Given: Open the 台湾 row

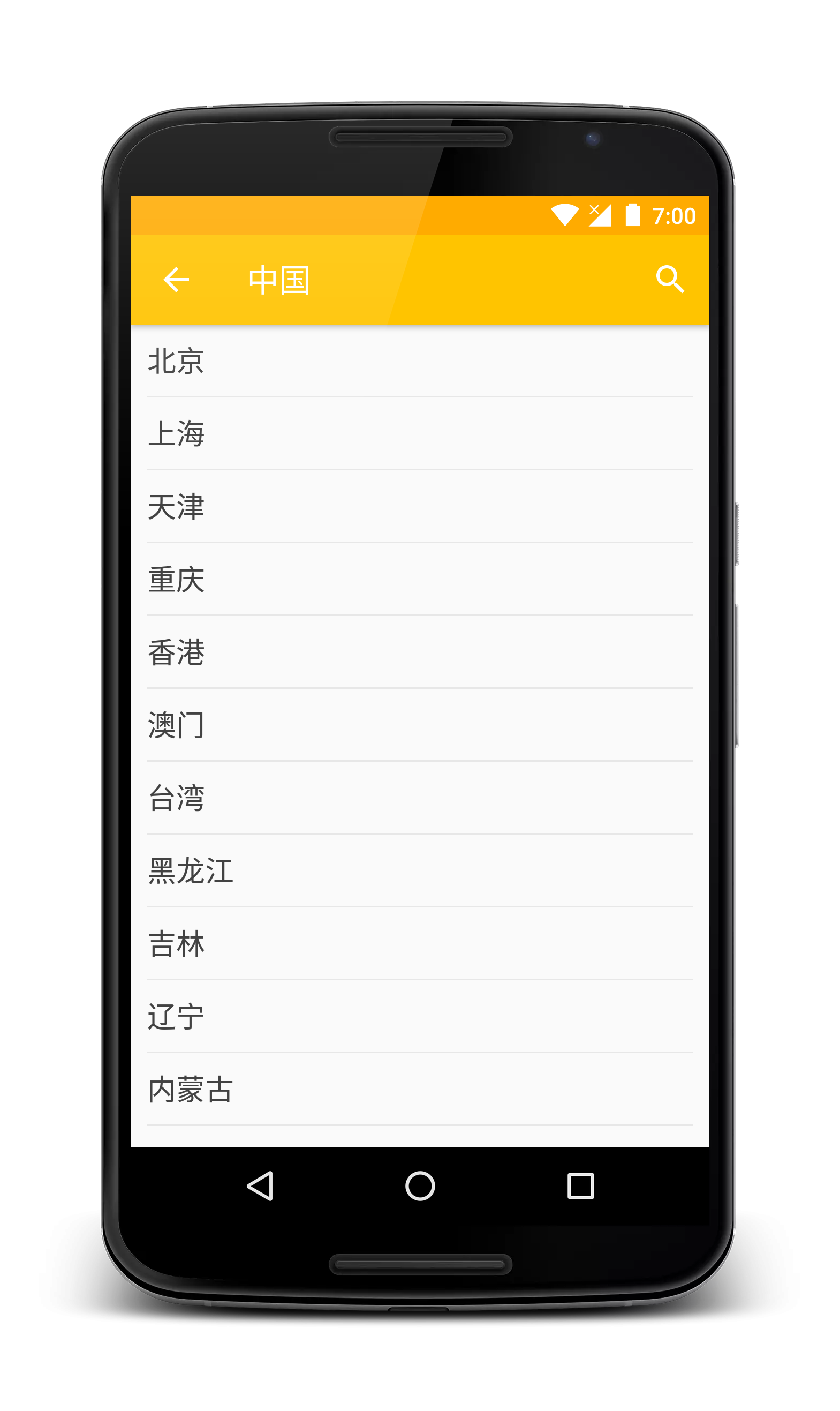Looking at the screenshot, I should point(419,798).
